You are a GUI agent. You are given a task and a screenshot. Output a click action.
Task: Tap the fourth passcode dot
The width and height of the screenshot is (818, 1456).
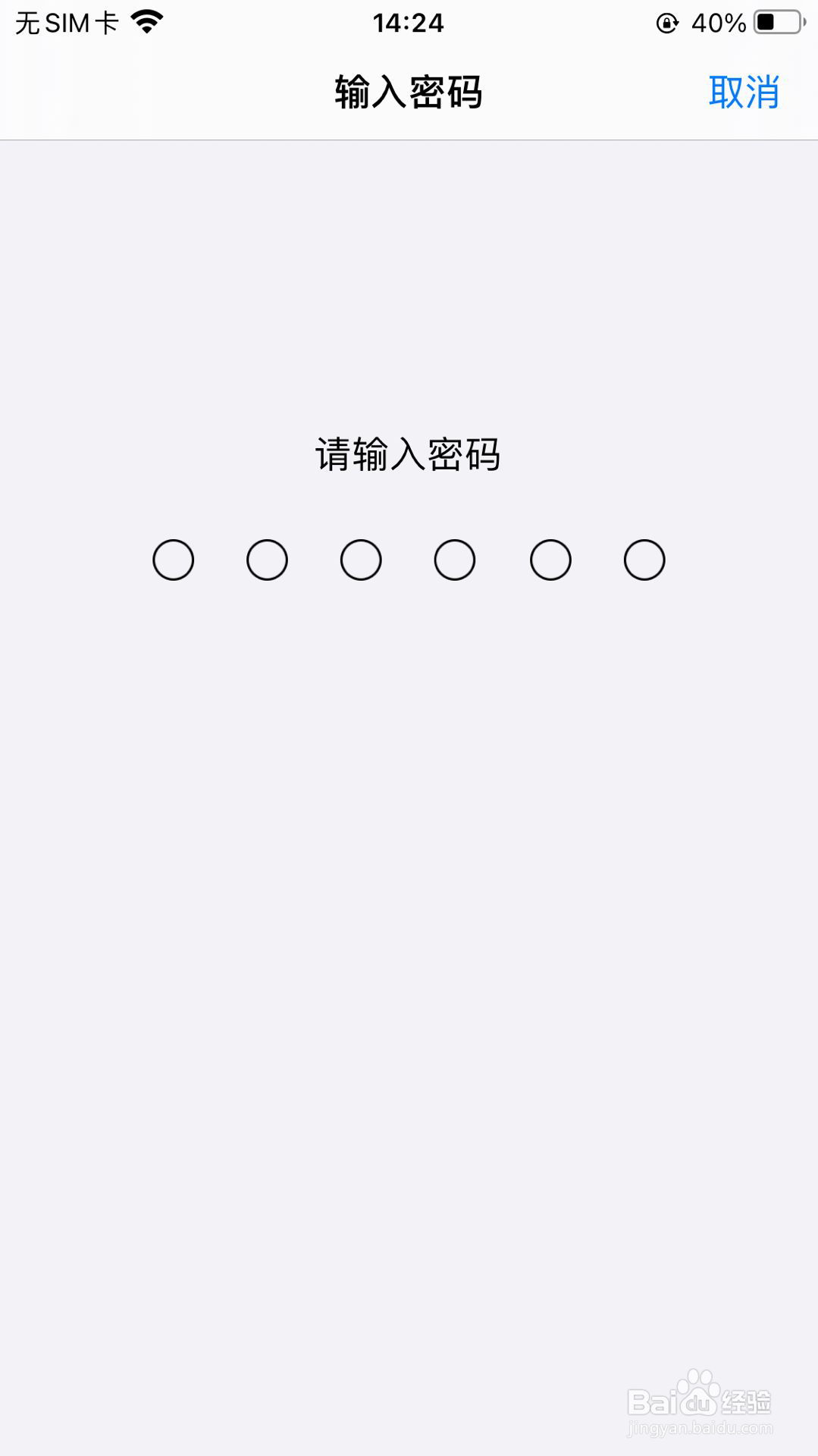pos(455,560)
